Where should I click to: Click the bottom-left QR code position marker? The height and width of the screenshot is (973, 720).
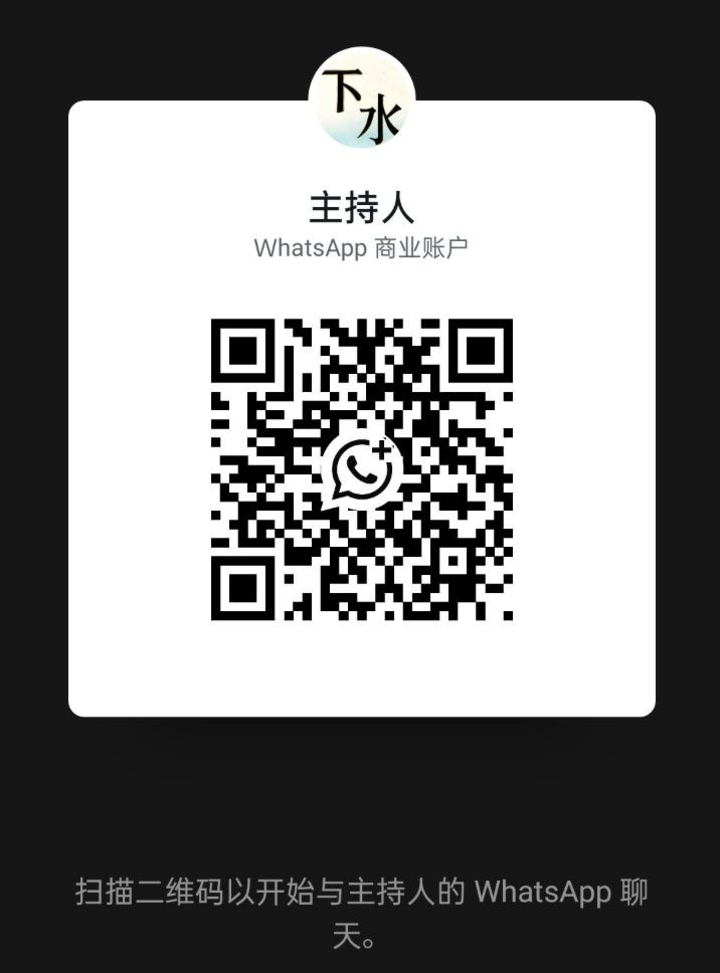pyautogui.click(x=243, y=587)
